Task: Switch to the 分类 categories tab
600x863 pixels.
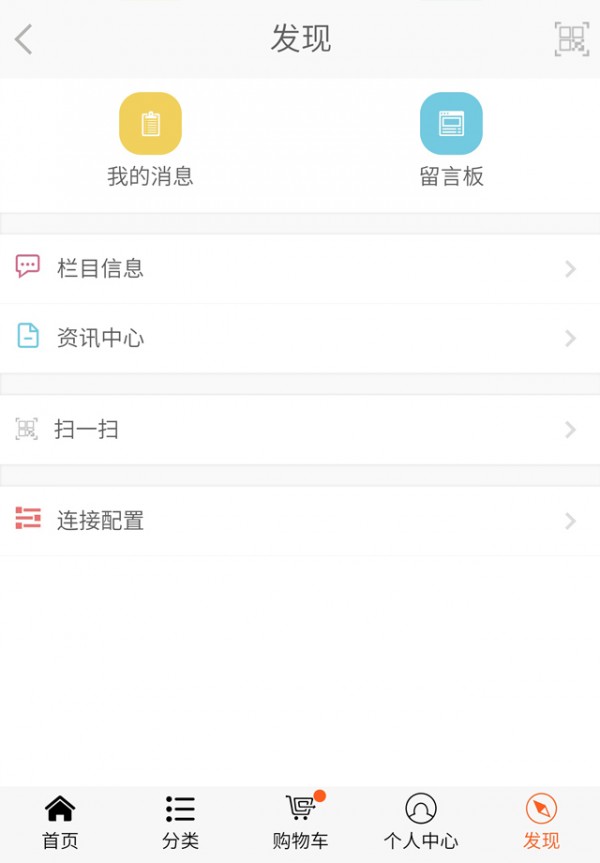Action: pyautogui.click(x=180, y=822)
